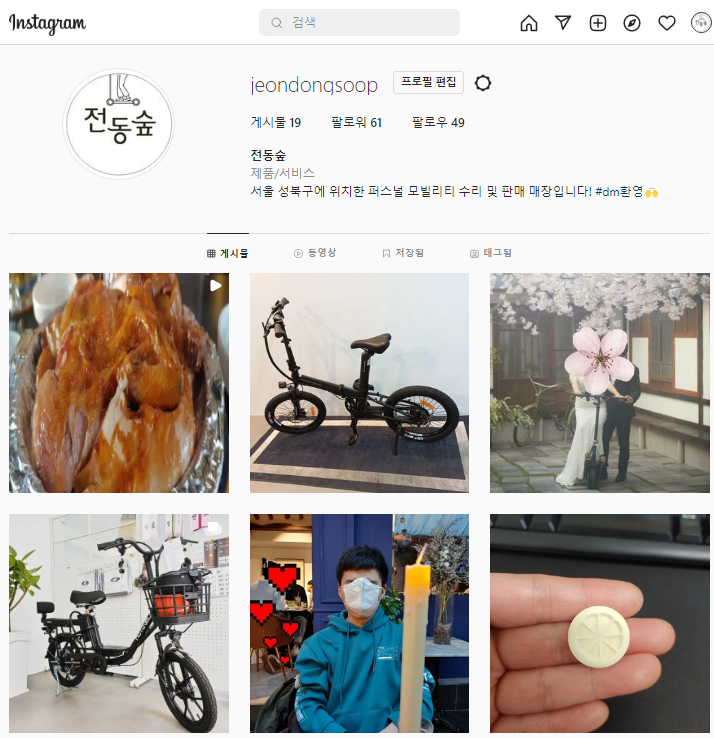Open profile avatar menu
This screenshot has height=738, width=714.
pos(701,23)
